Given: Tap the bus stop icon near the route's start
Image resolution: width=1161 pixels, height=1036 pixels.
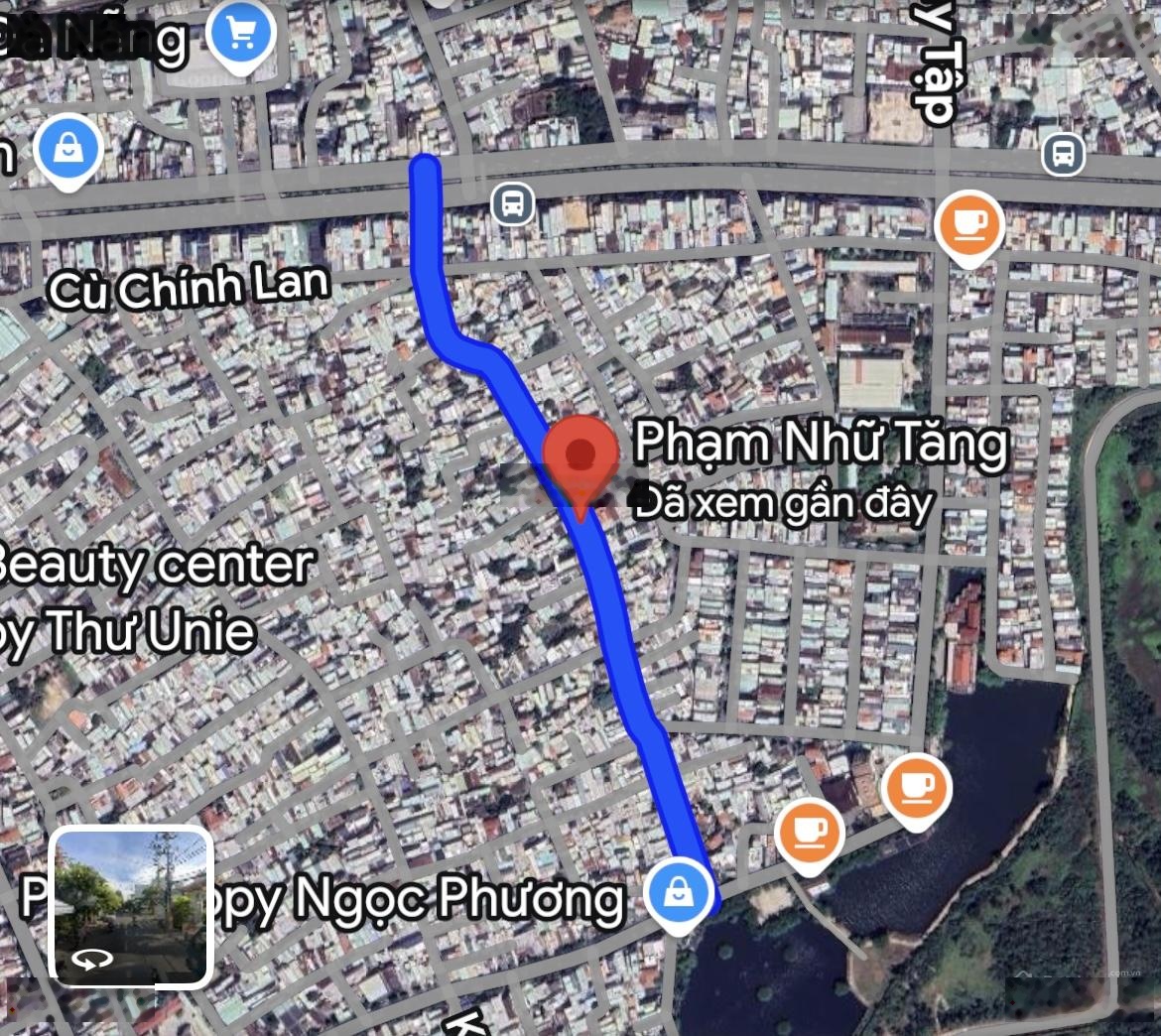Looking at the screenshot, I should pyautogui.click(x=512, y=205).
